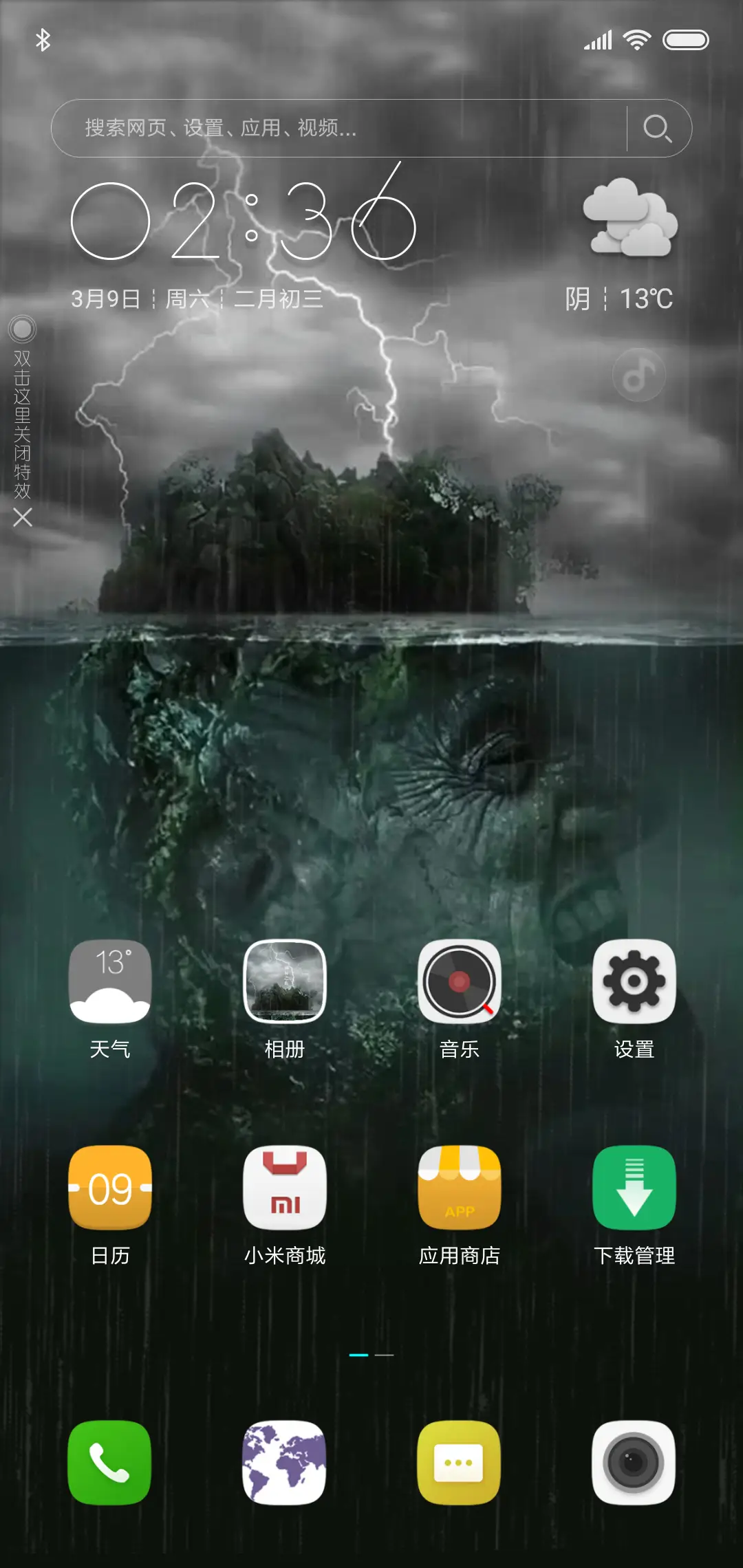Close the special effects via X

tap(23, 517)
